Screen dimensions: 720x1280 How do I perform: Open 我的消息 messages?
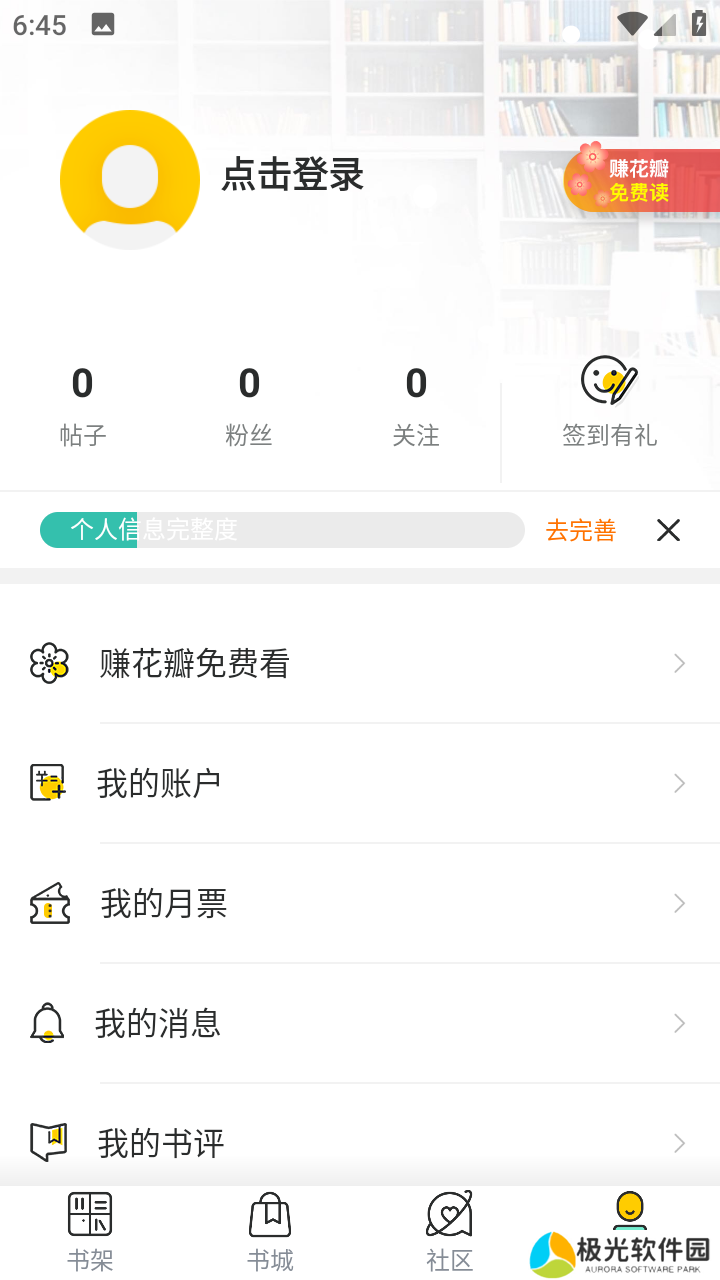pyautogui.click(x=360, y=1023)
